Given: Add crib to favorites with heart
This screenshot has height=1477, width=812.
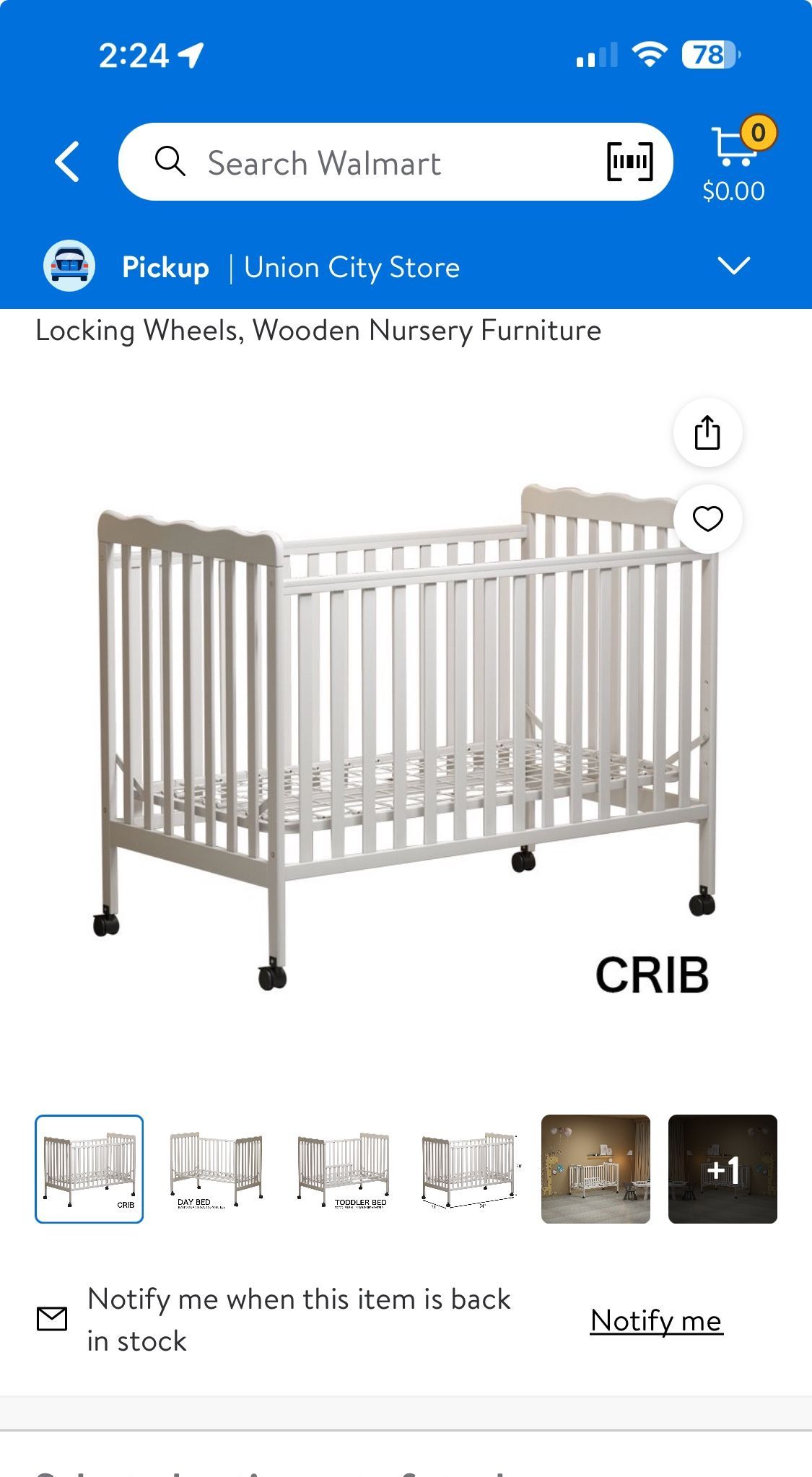Looking at the screenshot, I should (707, 518).
